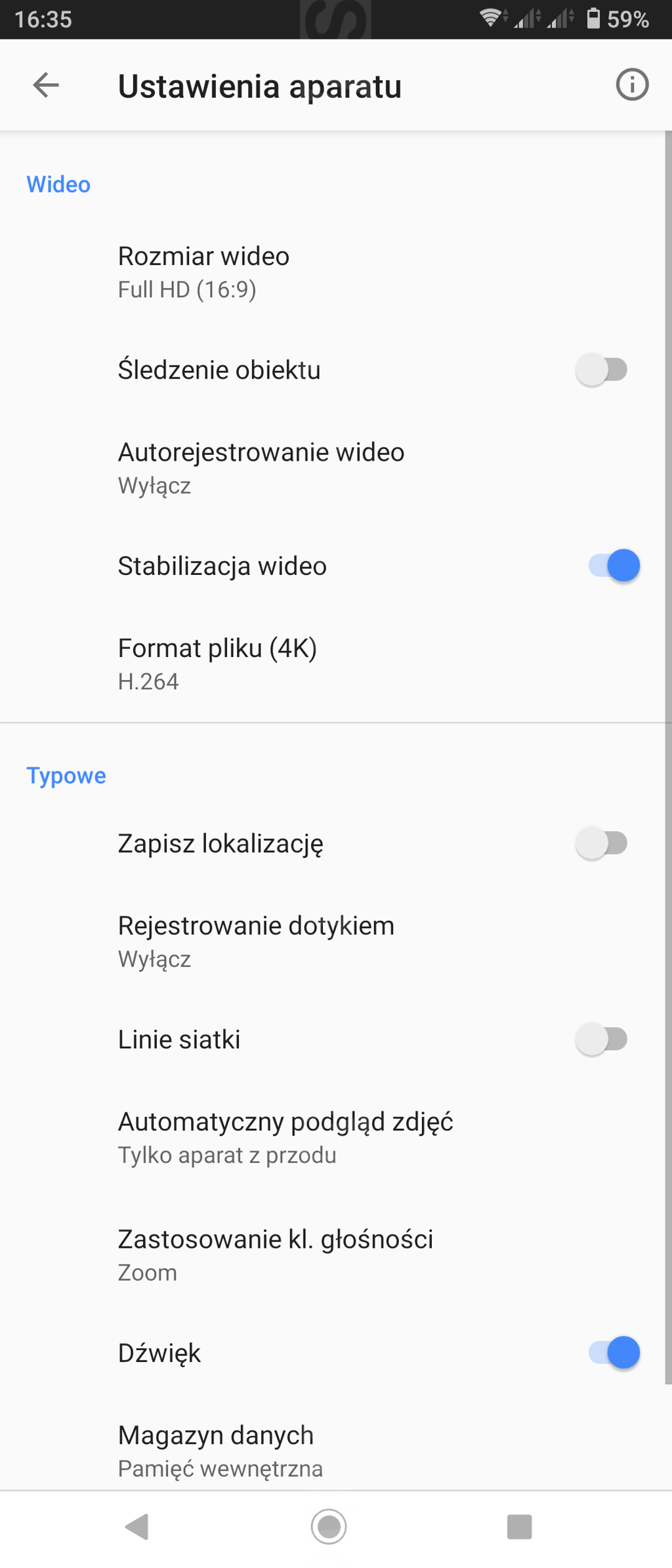Turn on Zapisz lokalizację

point(602,843)
